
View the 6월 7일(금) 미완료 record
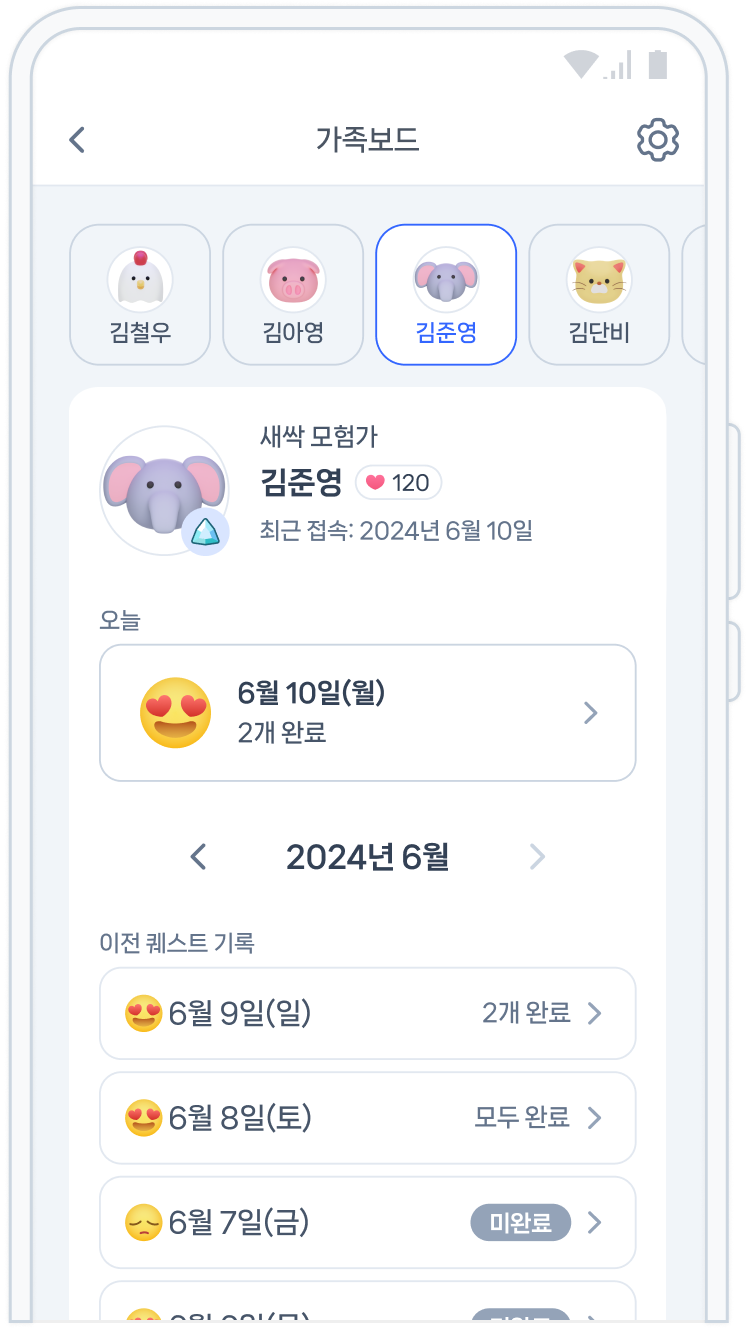click(x=368, y=1223)
